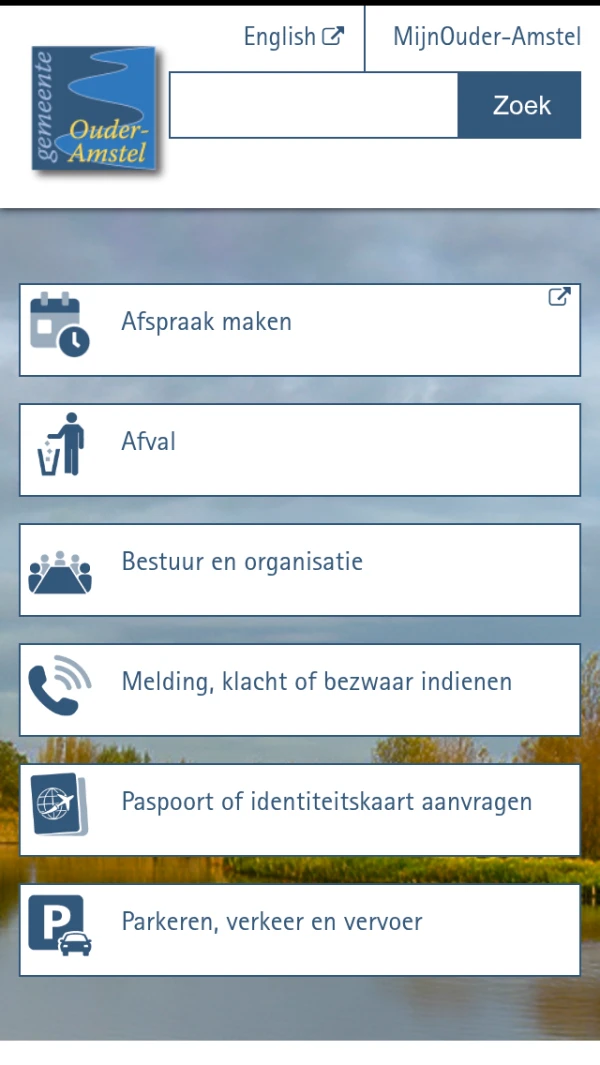Tap the Ouder-Amstel logo to go home
Screen dimensions: 600x1065
coord(94,108)
